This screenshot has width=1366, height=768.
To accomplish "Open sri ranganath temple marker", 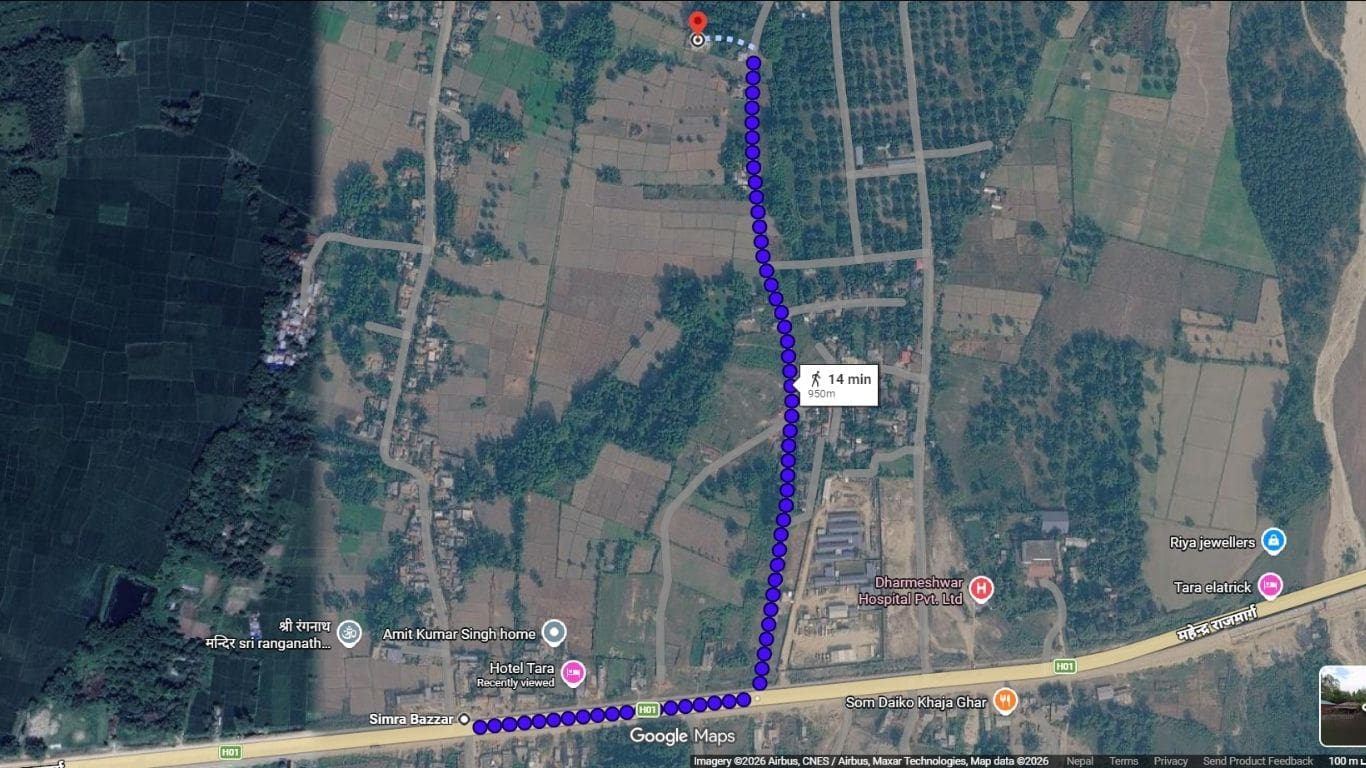I will tap(348, 635).
